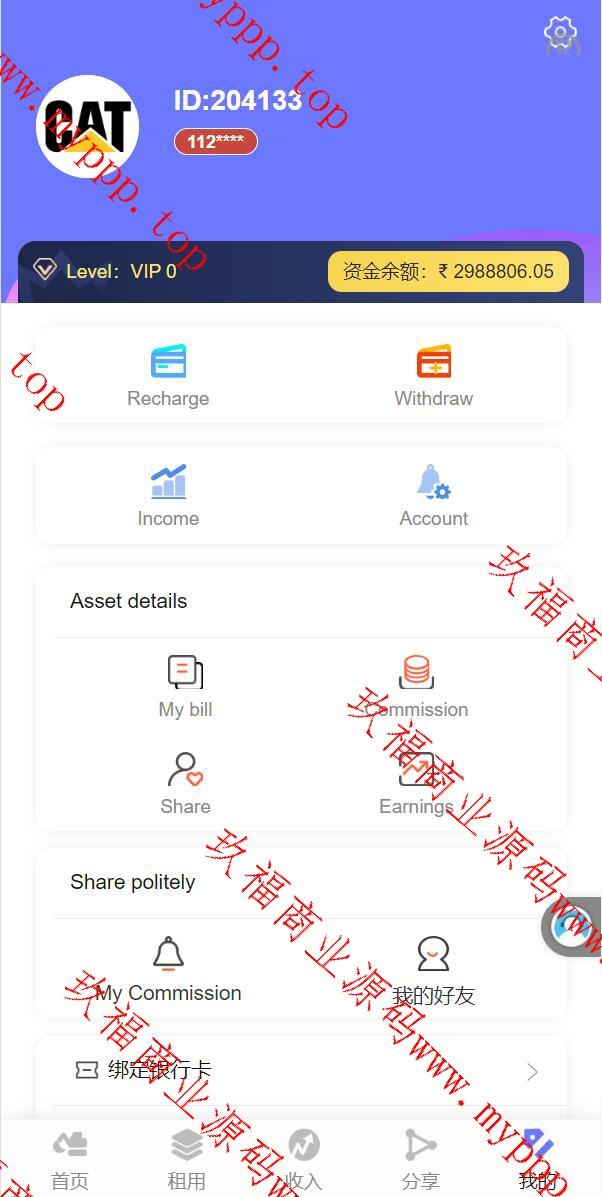Open the 绑定银行卡 row
This screenshot has height=1197, width=602.
pos(300,1071)
